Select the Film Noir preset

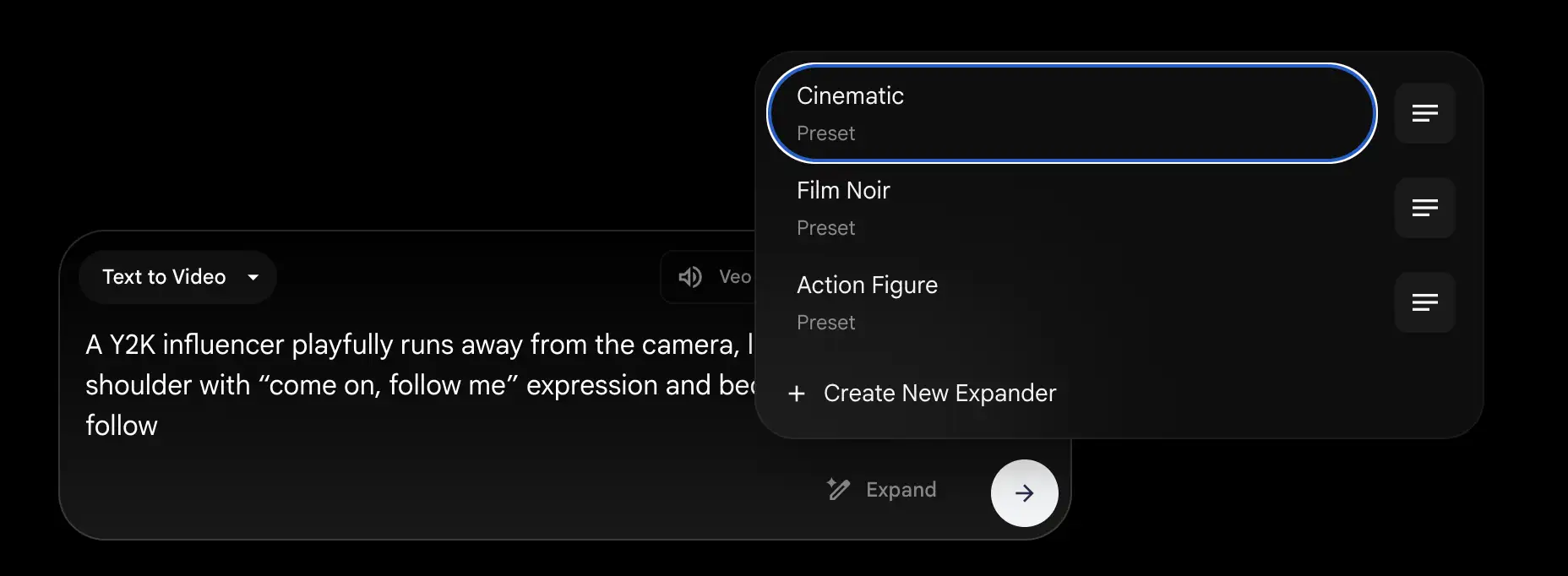click(1071, 208)
